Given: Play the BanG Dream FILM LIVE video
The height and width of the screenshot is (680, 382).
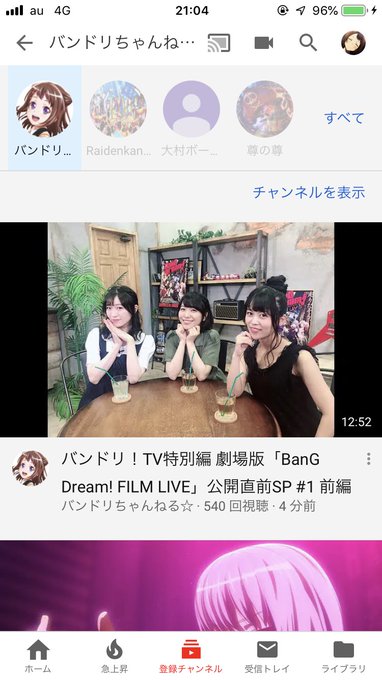Looking at the screenshot, I should (191, 330).
